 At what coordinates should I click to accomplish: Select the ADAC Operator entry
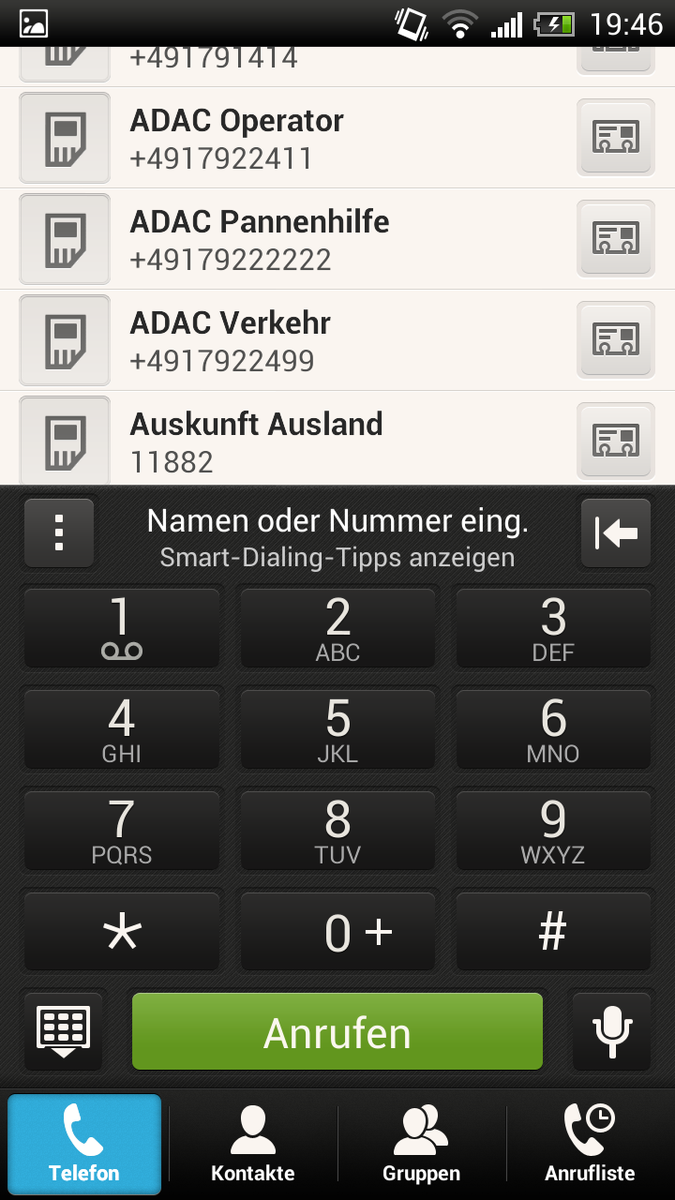300,138
